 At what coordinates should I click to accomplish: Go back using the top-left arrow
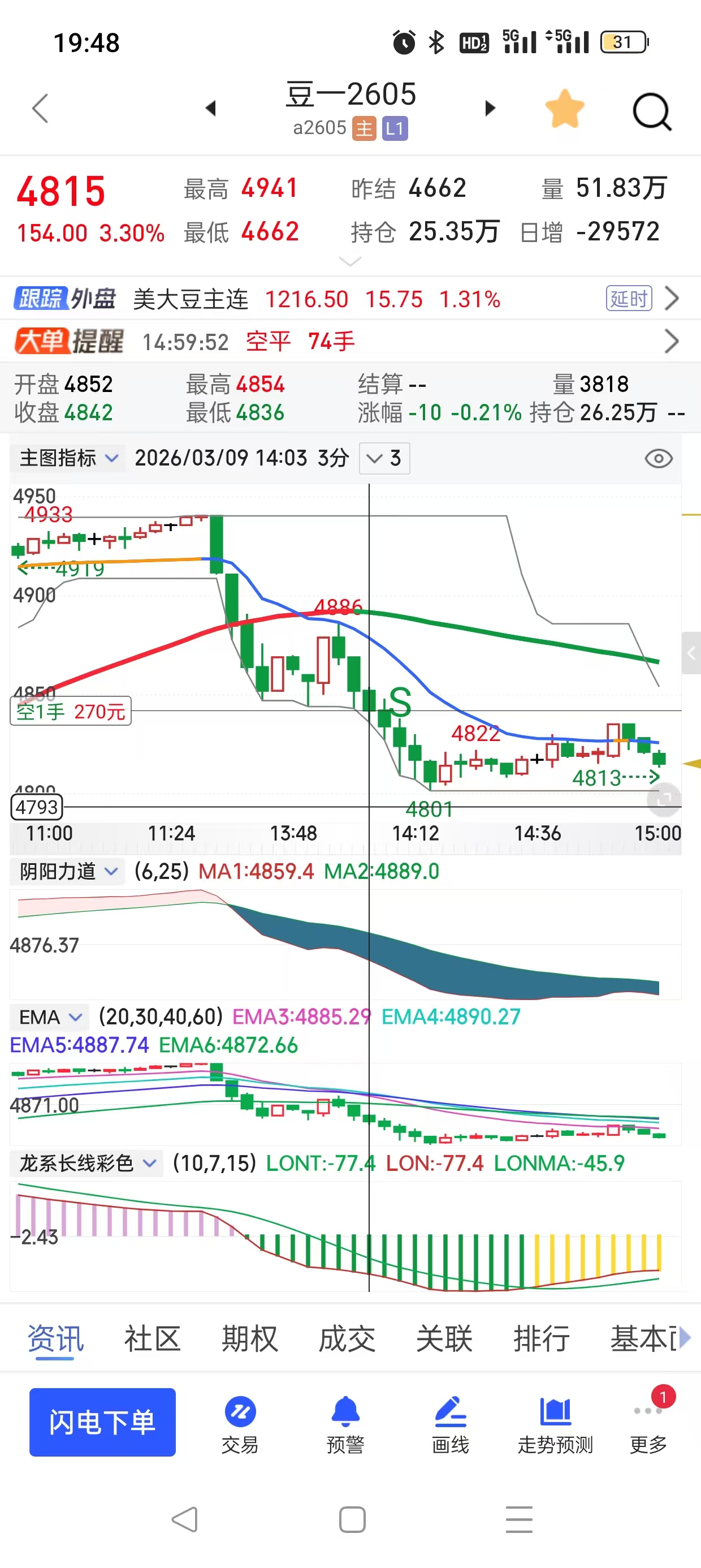pos(40,109)
